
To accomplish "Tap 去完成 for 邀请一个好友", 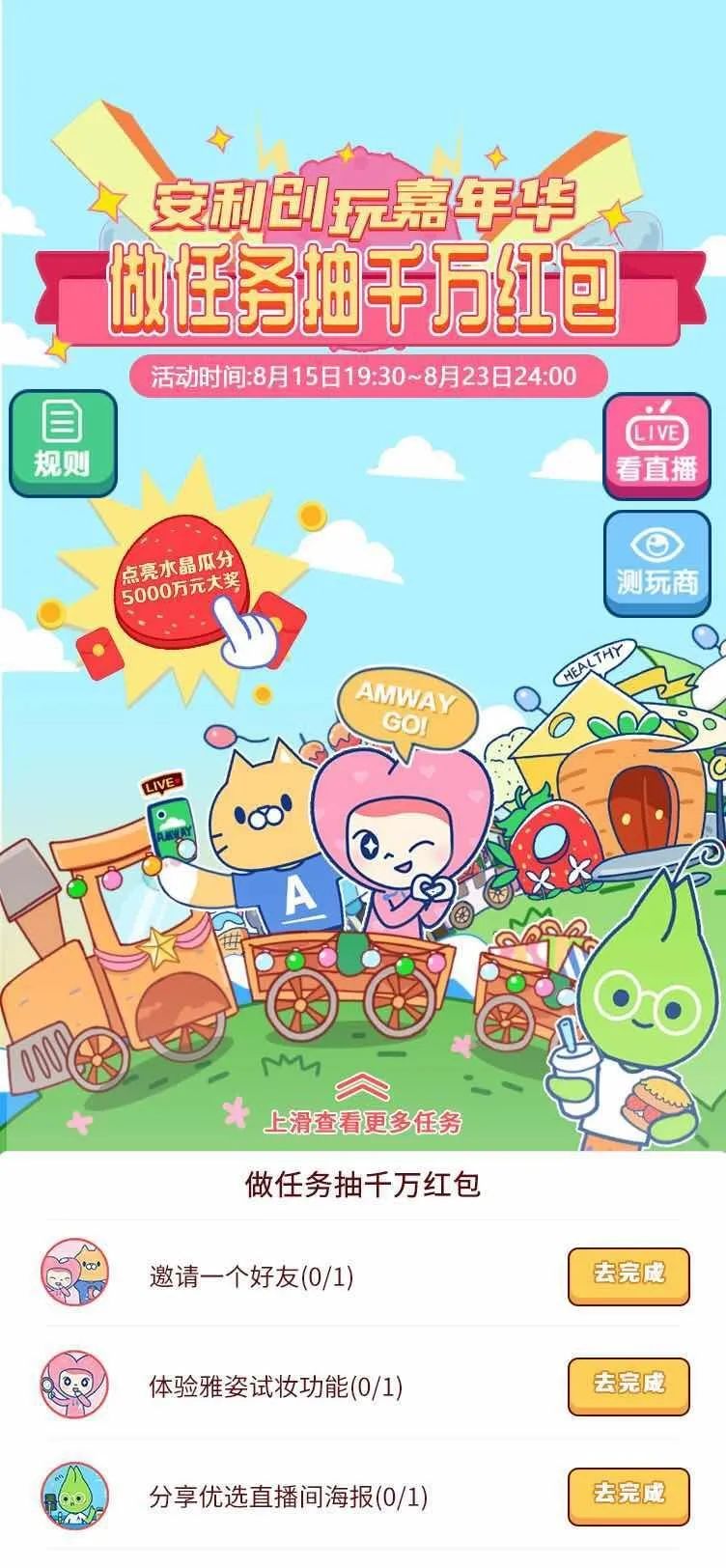I will tap(628, 1275).
